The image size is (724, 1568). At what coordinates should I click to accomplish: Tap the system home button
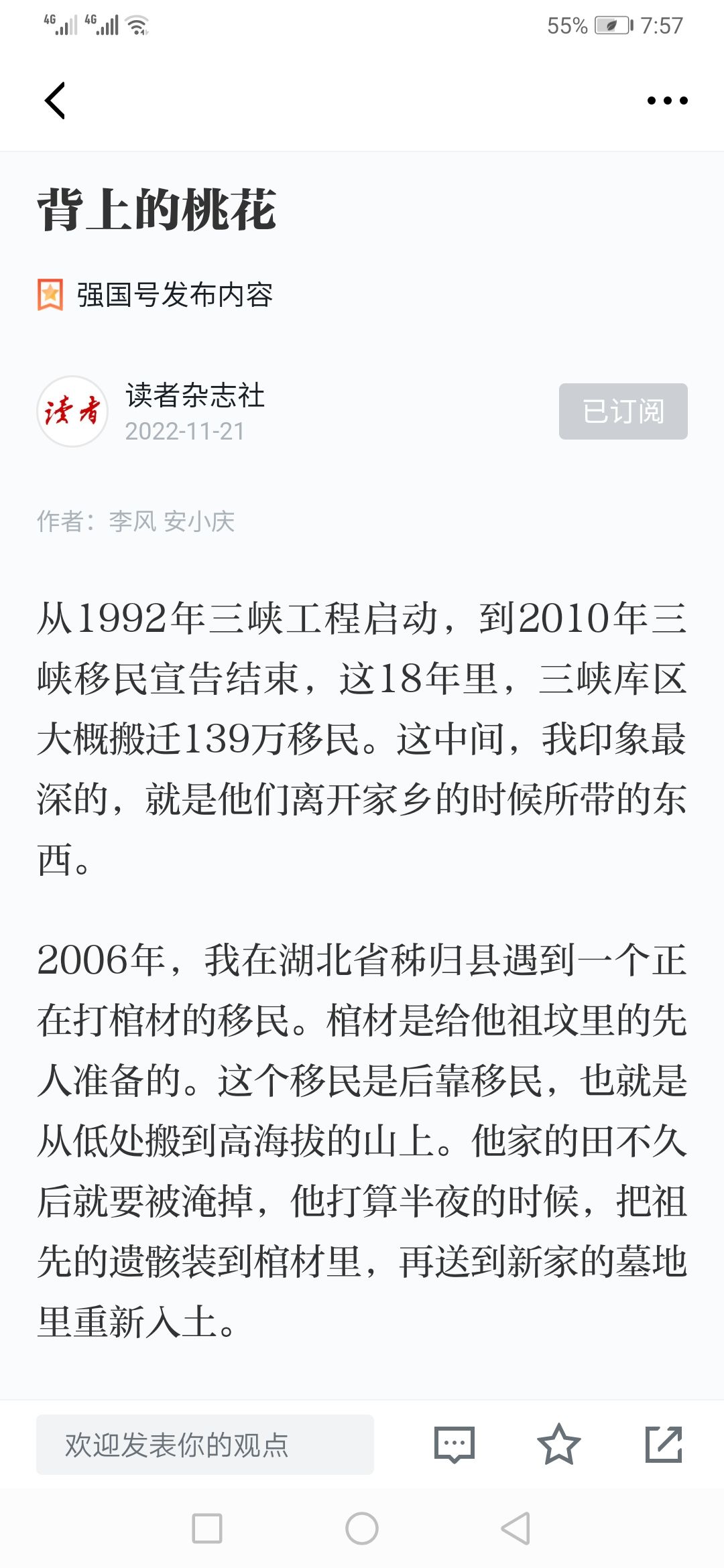[x=362, y=1528]
